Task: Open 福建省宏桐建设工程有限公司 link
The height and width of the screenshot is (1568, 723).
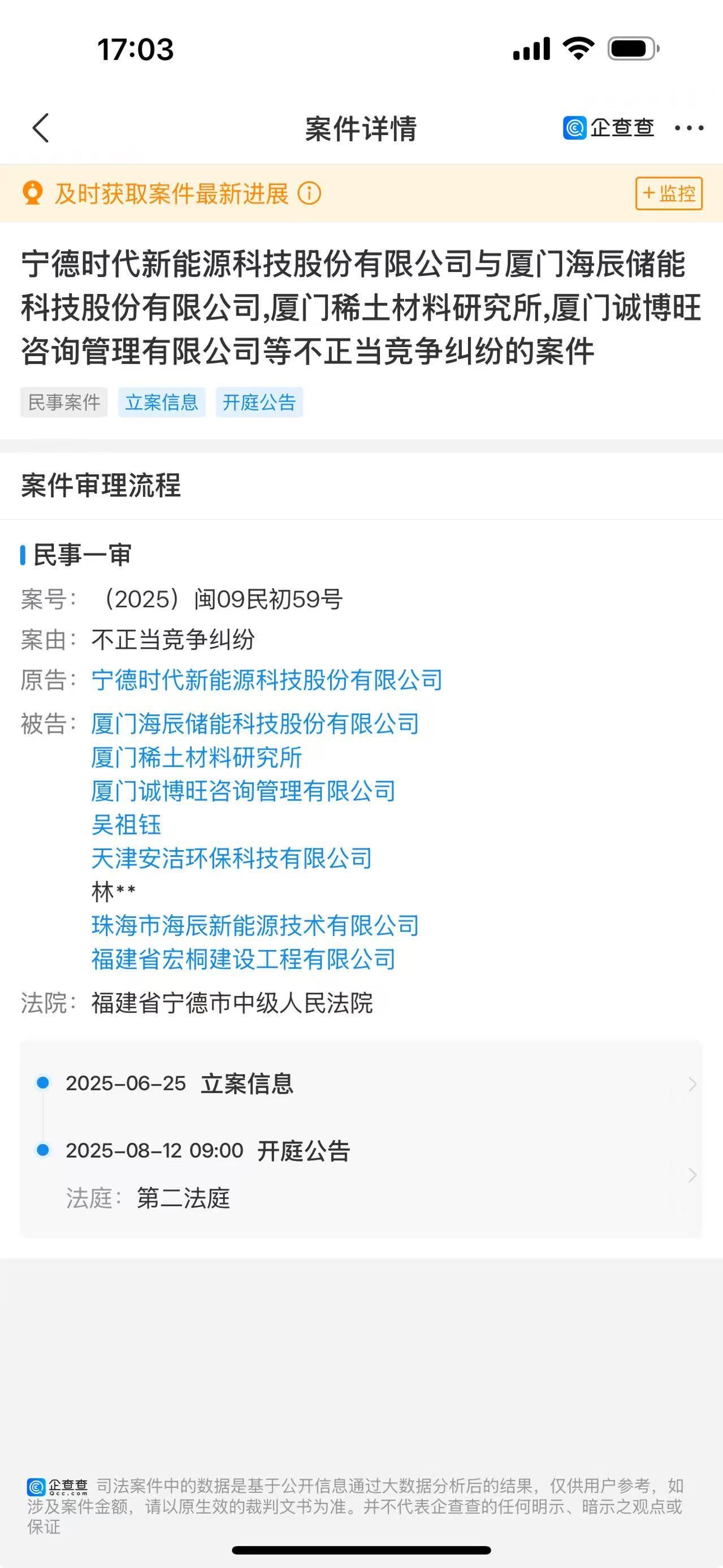Action: click(x=244, y=959)
